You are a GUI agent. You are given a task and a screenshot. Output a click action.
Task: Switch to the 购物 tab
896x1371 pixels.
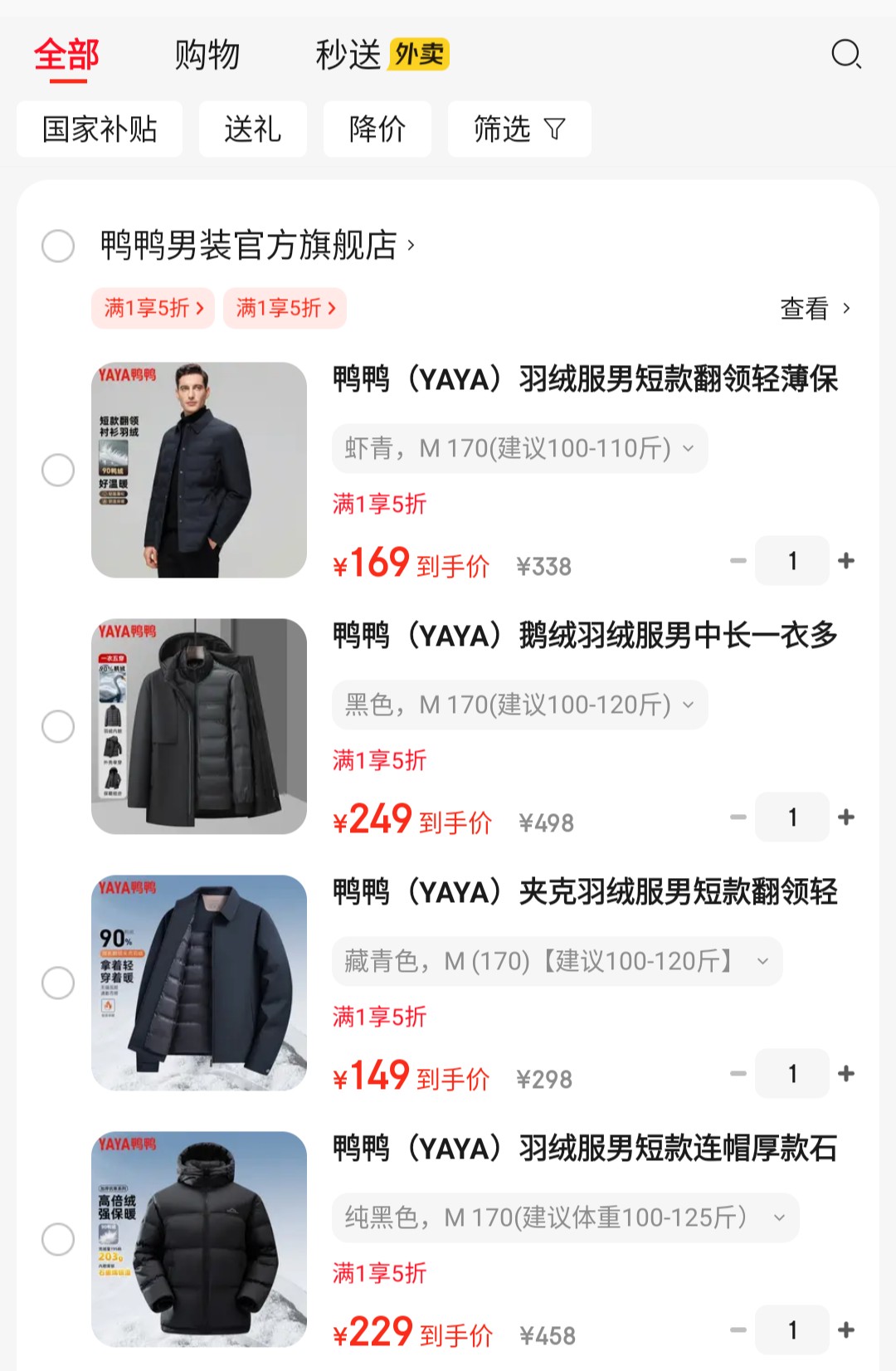coord(207,56)
